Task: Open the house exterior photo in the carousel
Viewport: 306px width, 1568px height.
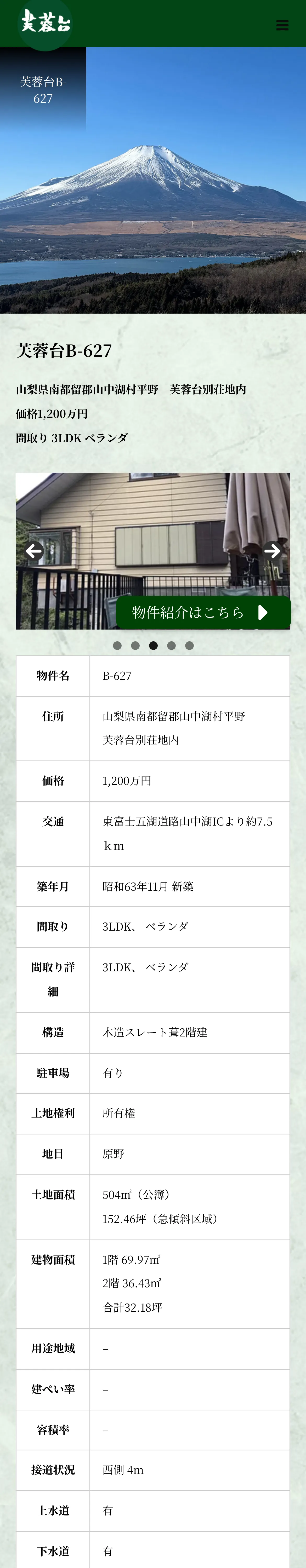Action: [153, 536]
